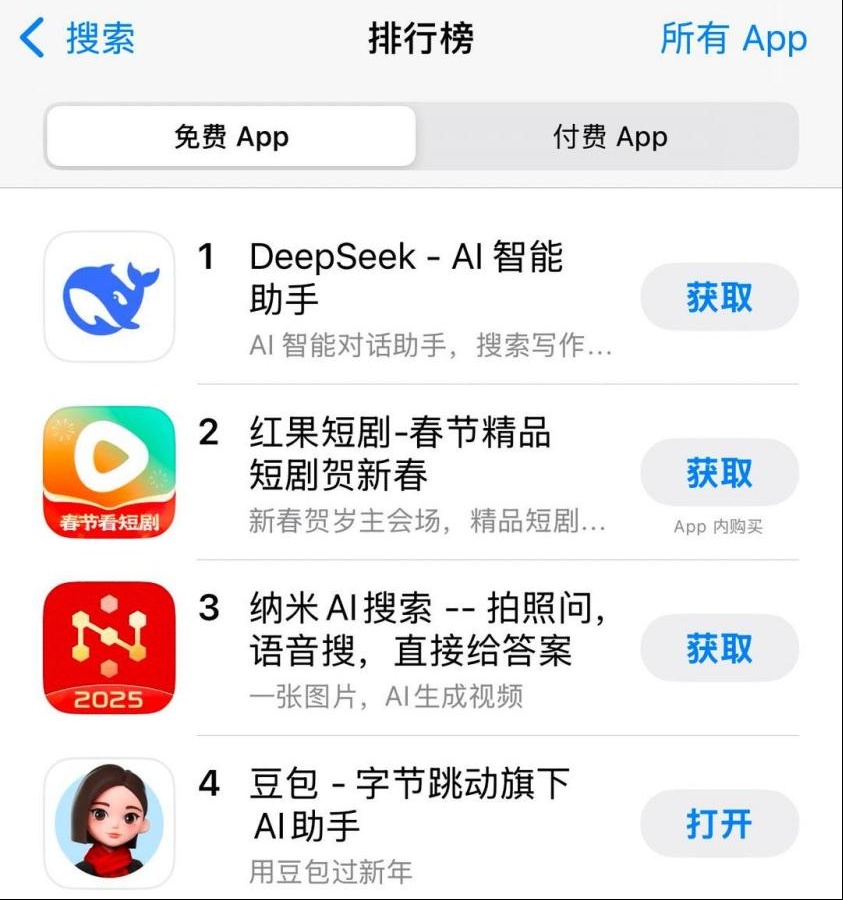Switch to the 付费 App tab
This screenshot has height=900, width=843.
point(610,137)
